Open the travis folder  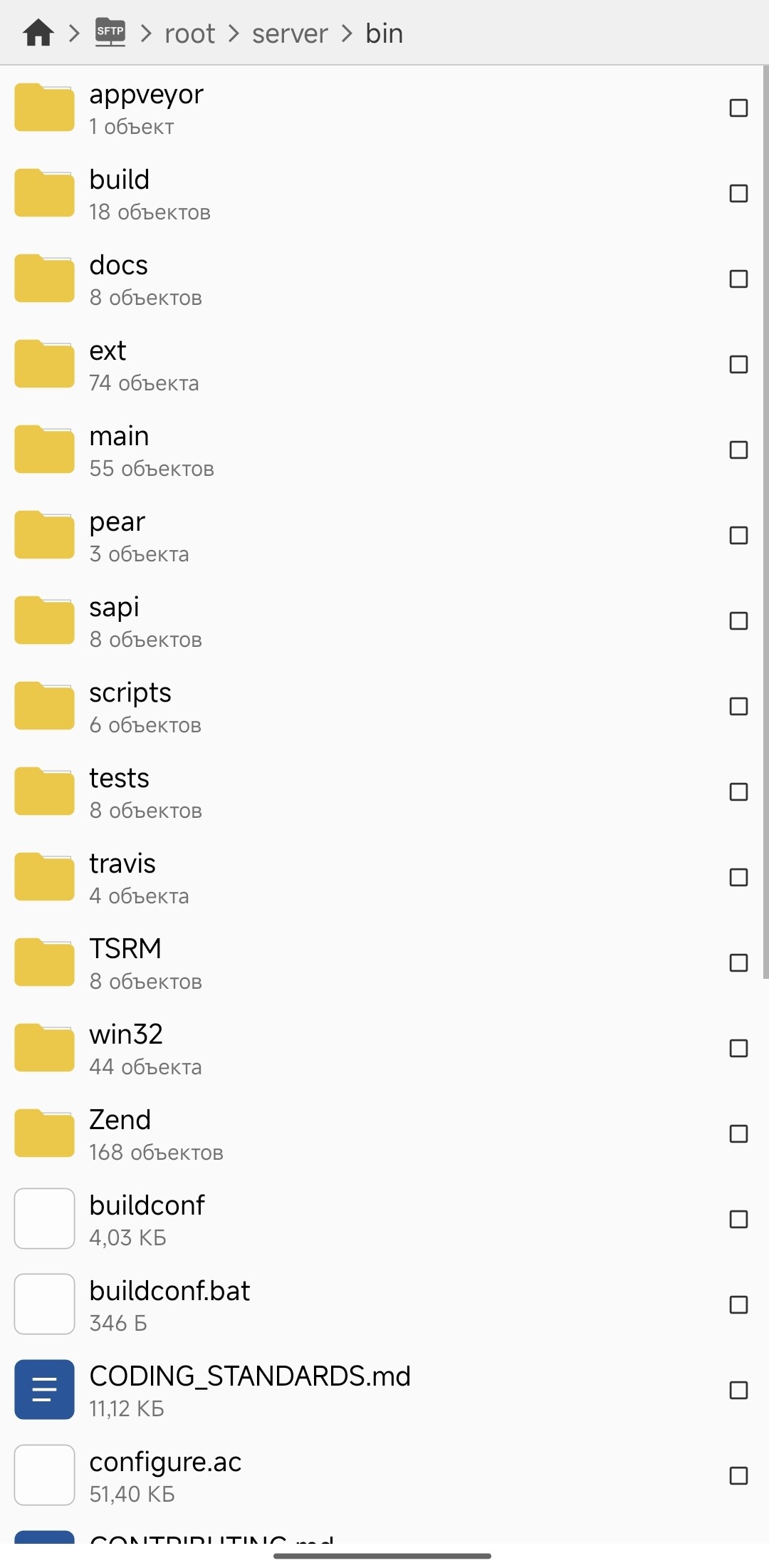point(384,878)
